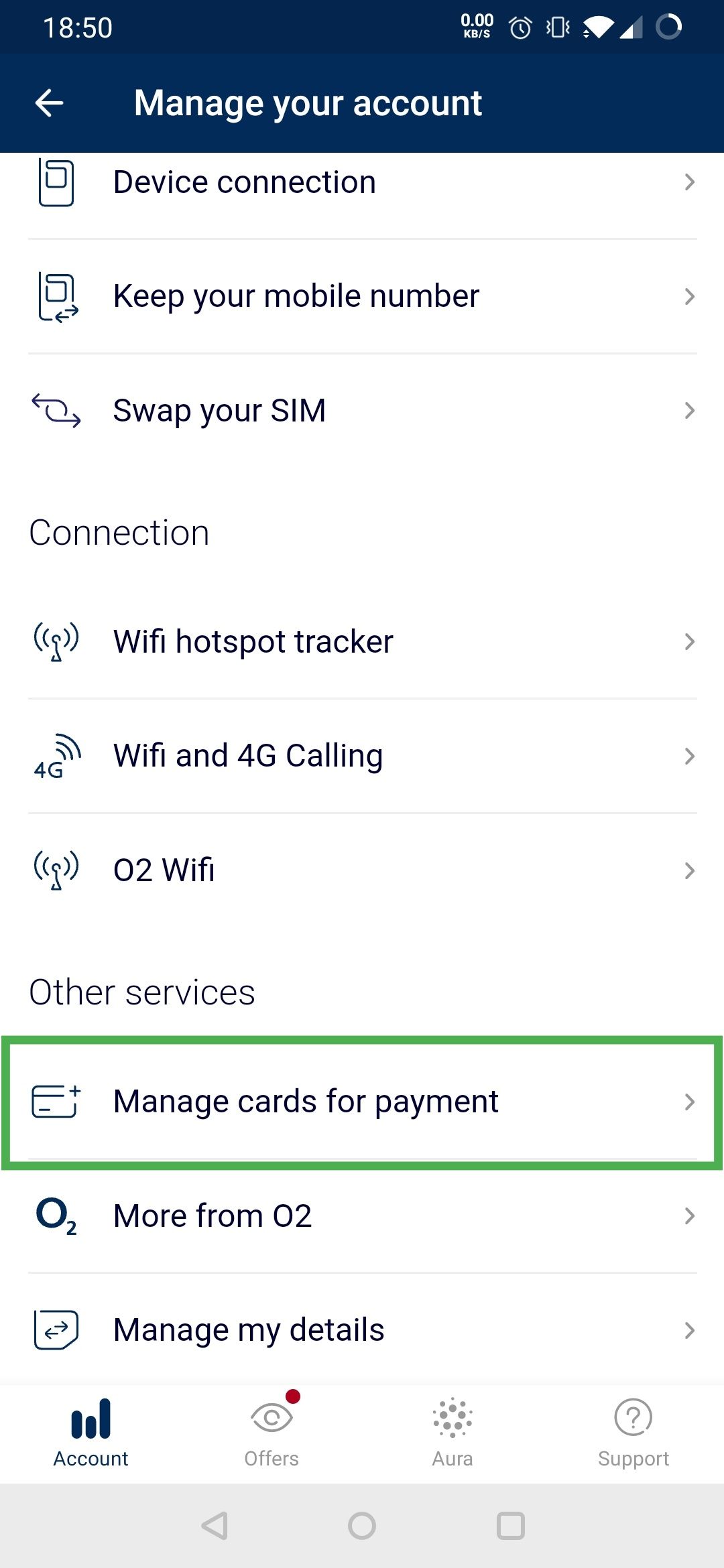This screenshot has width=724, height=1568.
Task: Expand the Device connection row chevron
Action: tap(690, 182)
